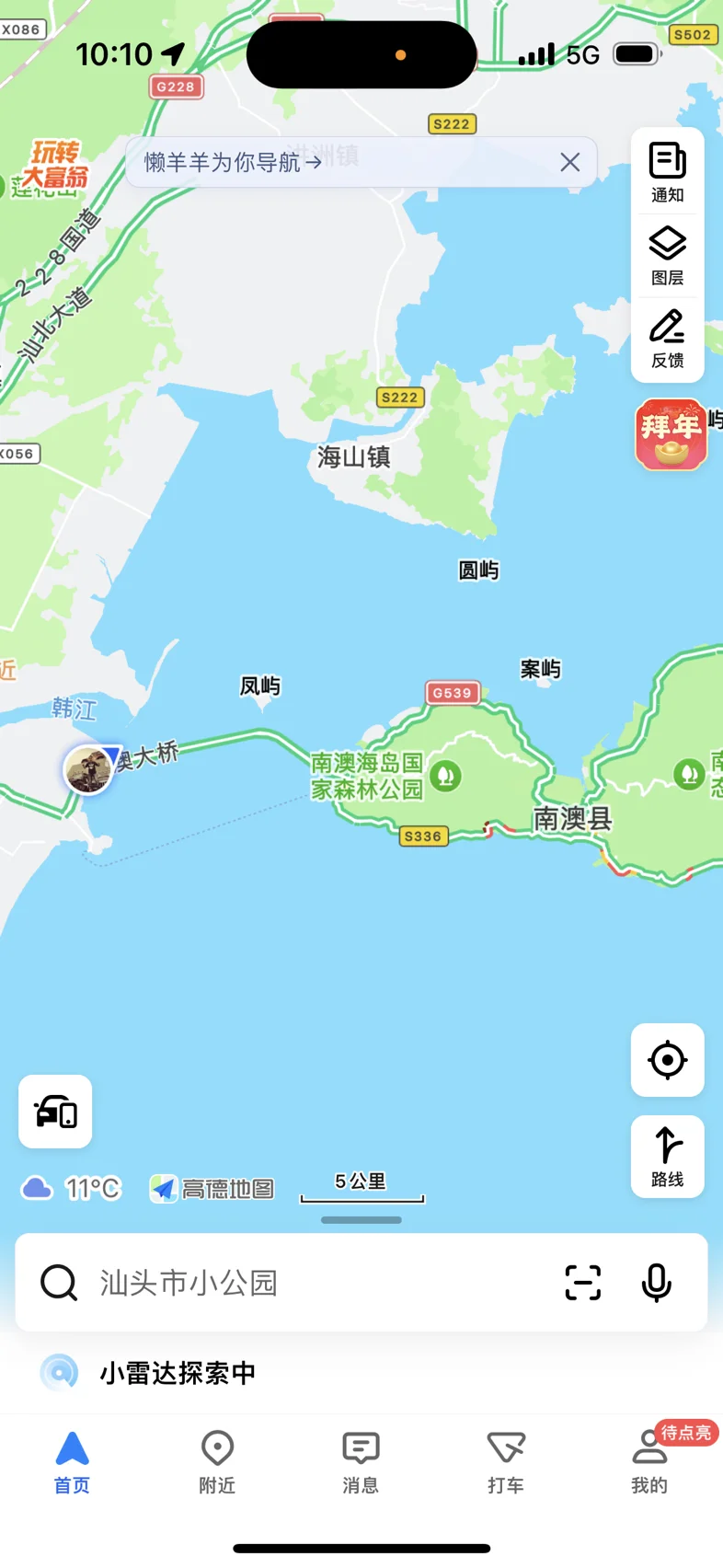
Task: Switch to the 我的 tab
Action: click(649, 1462)
